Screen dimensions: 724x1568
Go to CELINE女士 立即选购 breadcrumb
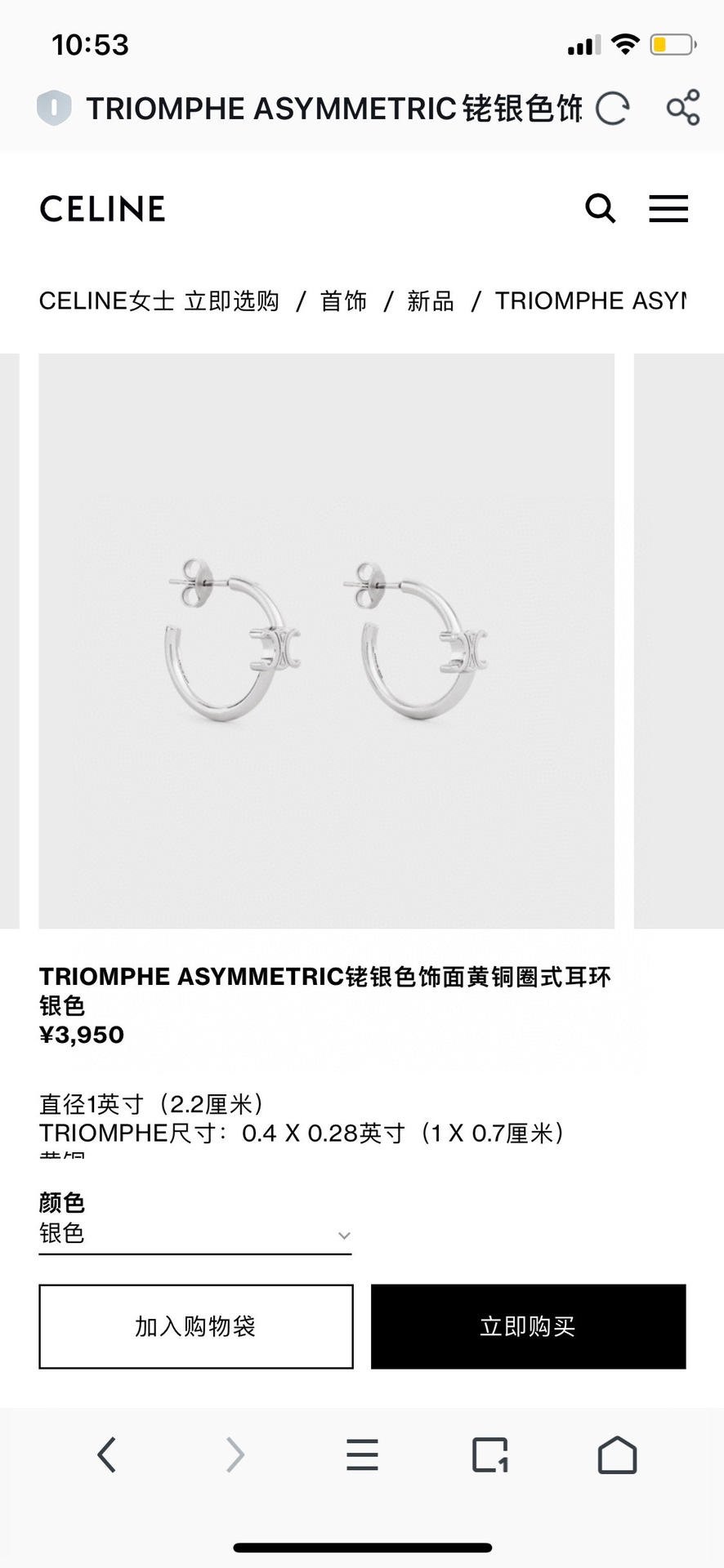(159, 301)
